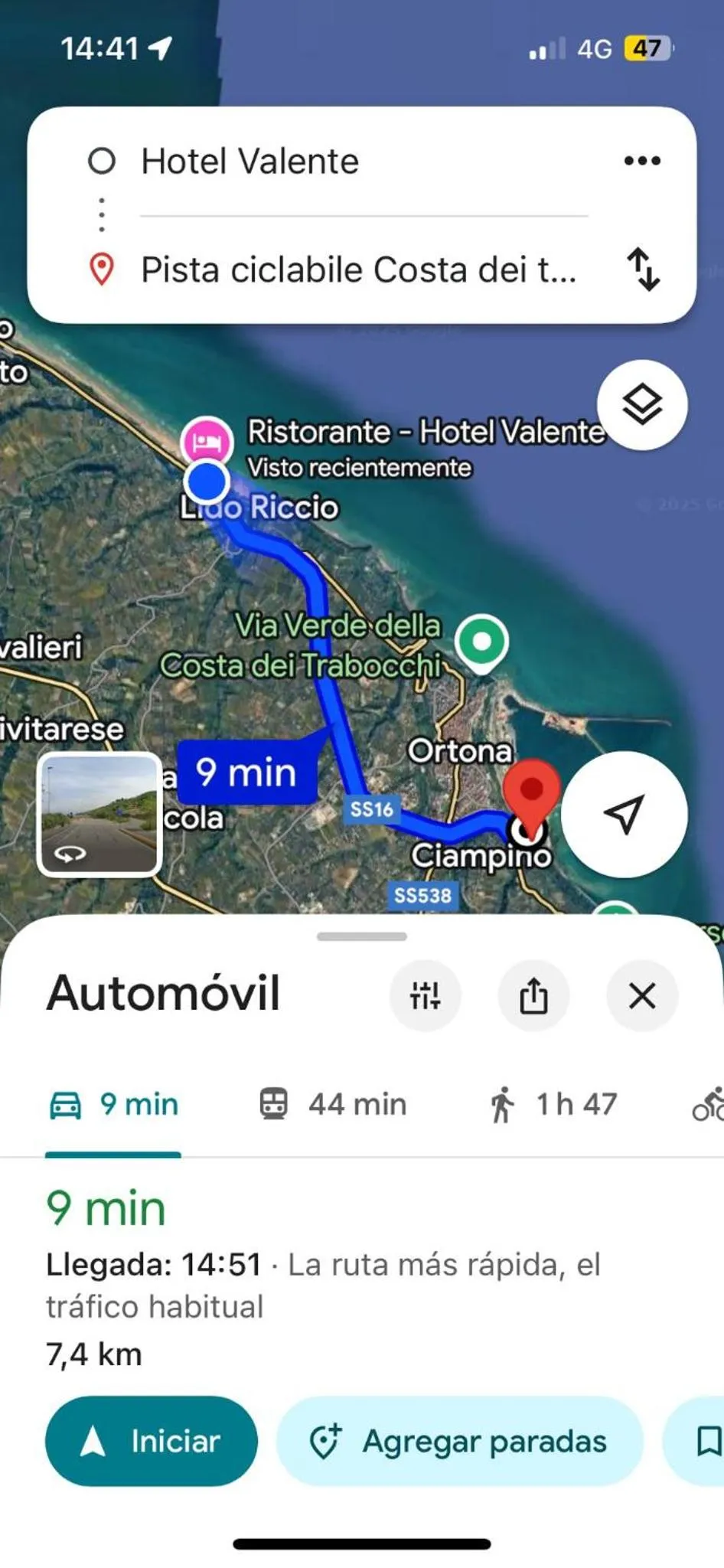Open Via Verde della Costa dei Trabocchi pin
724x1568 pixels.
[481, 642]
